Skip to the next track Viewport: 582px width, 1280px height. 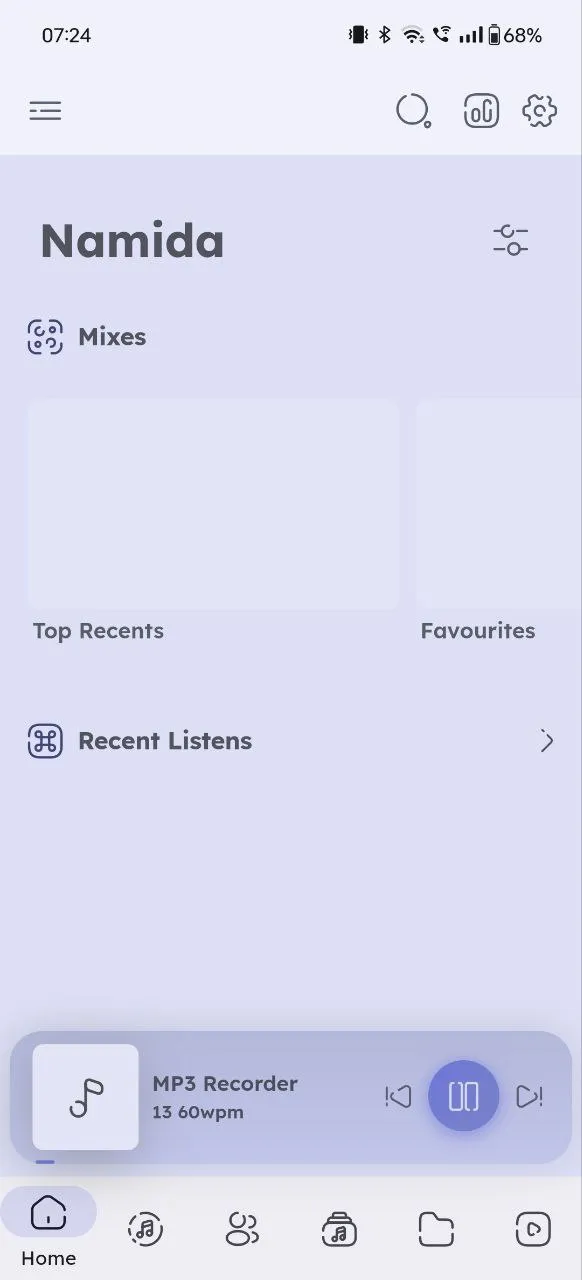[x=529, y=1097]
